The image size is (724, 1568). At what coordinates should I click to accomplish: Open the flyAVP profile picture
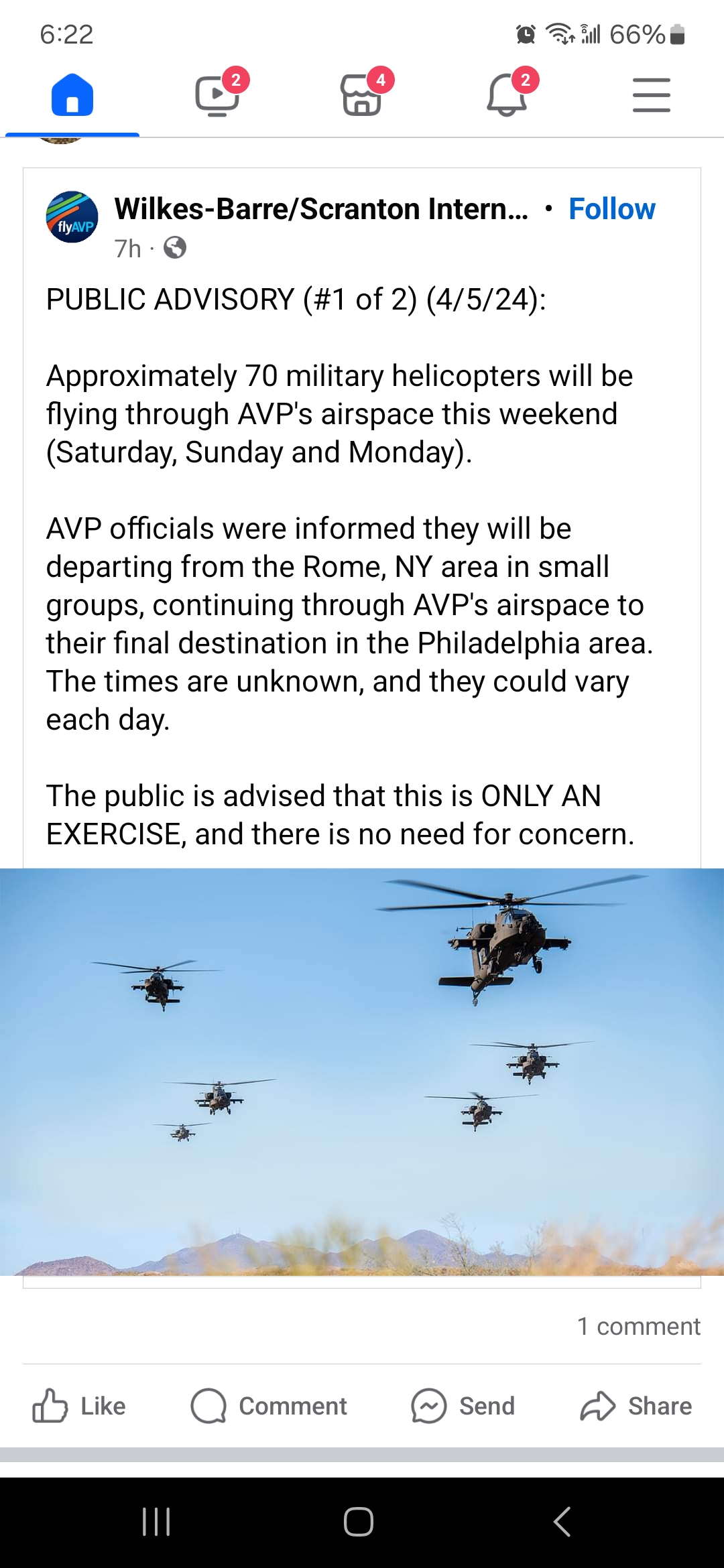pyautogui.click(x=72, y=217)
